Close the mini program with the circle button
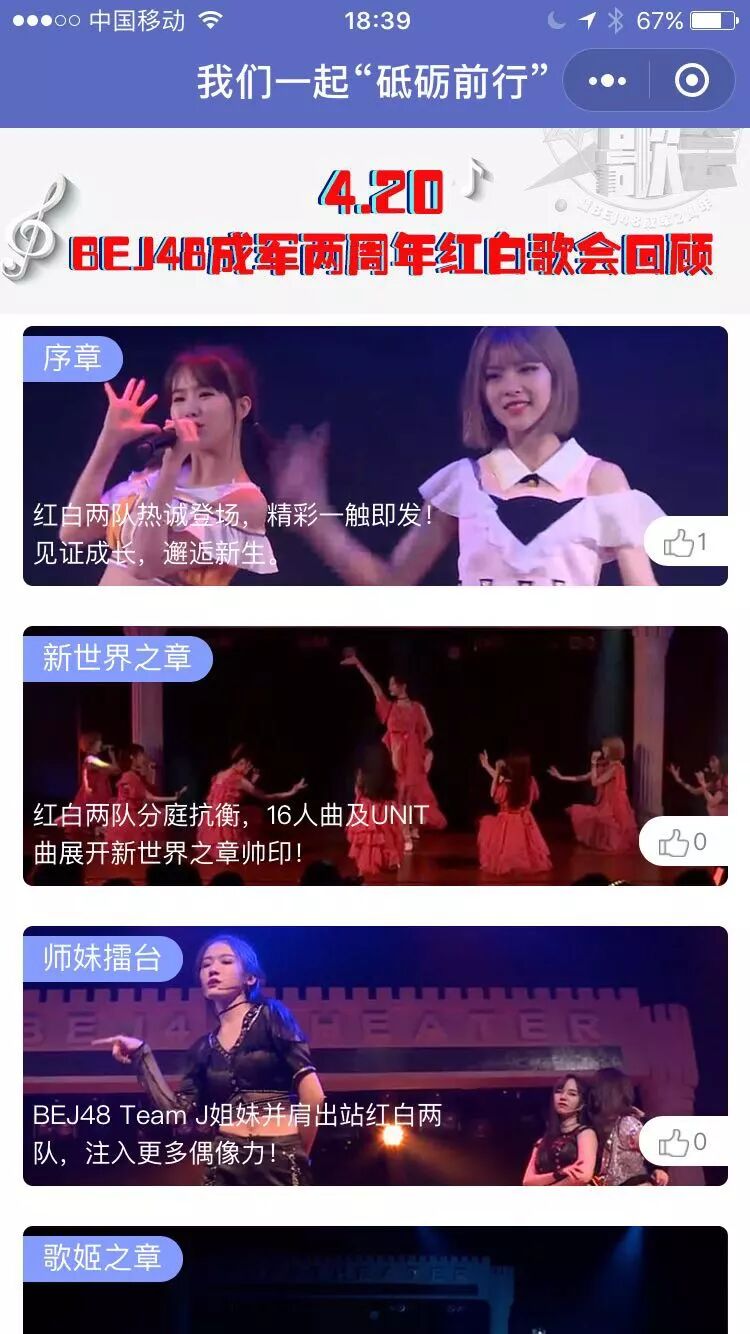This screenshot has width=750, height=1334. pyautogui.click(x=692, y=81)
